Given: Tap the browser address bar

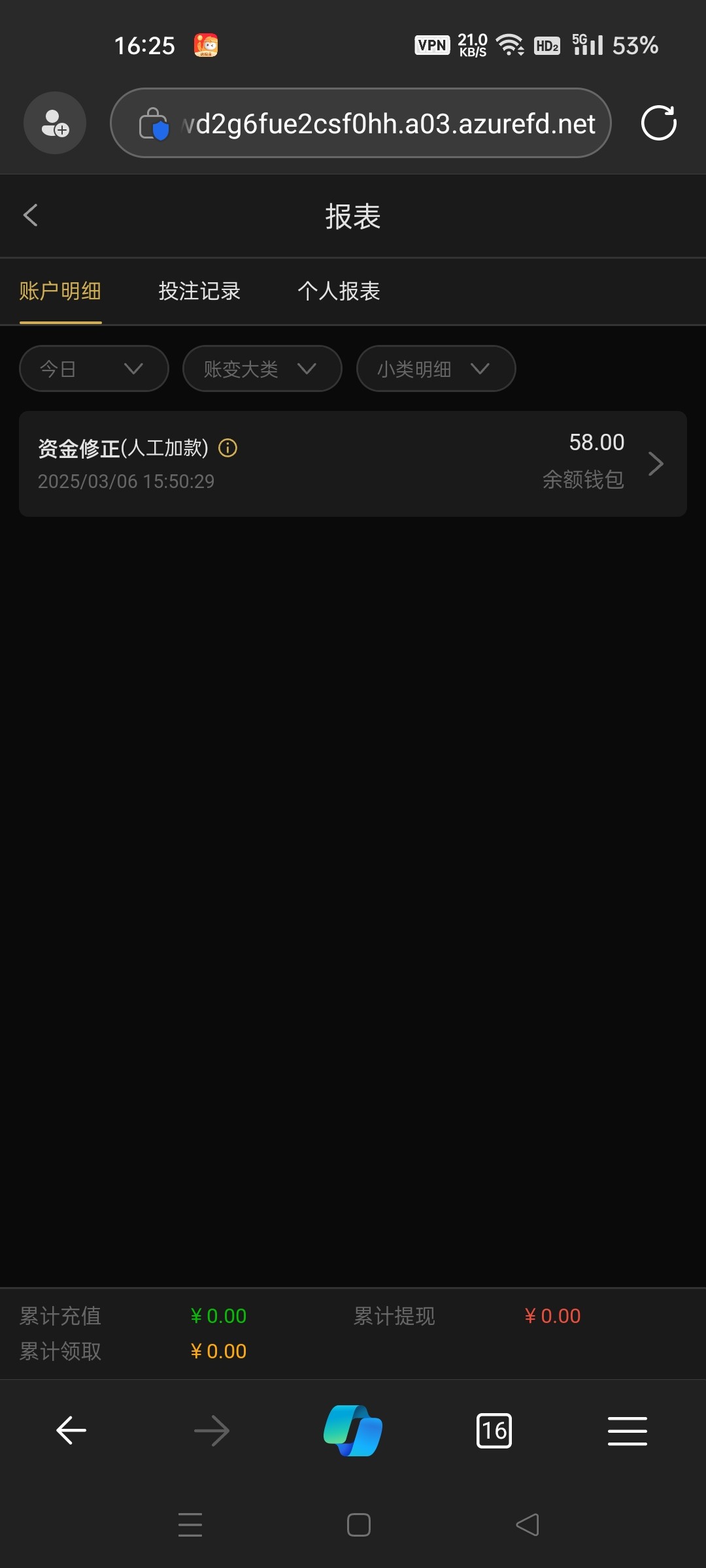Looking at the screenshot, I should coord(361,123).
